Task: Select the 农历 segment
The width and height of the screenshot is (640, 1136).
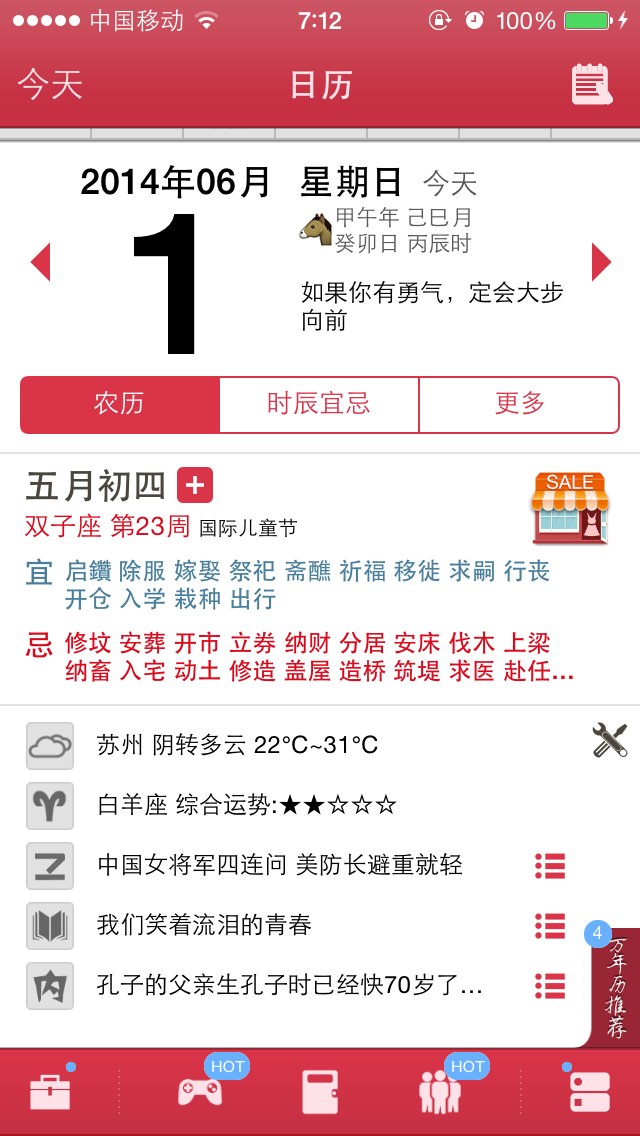Action: tap(120, 404)
